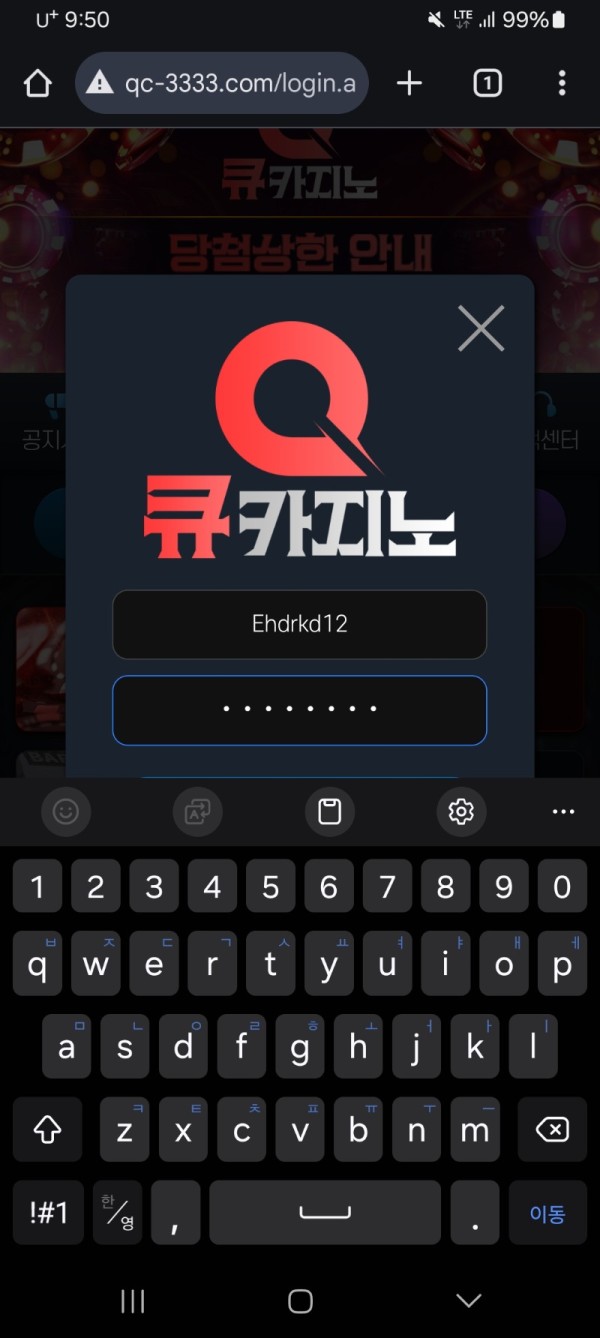Open the keyboard translate tool

point(198,812)
